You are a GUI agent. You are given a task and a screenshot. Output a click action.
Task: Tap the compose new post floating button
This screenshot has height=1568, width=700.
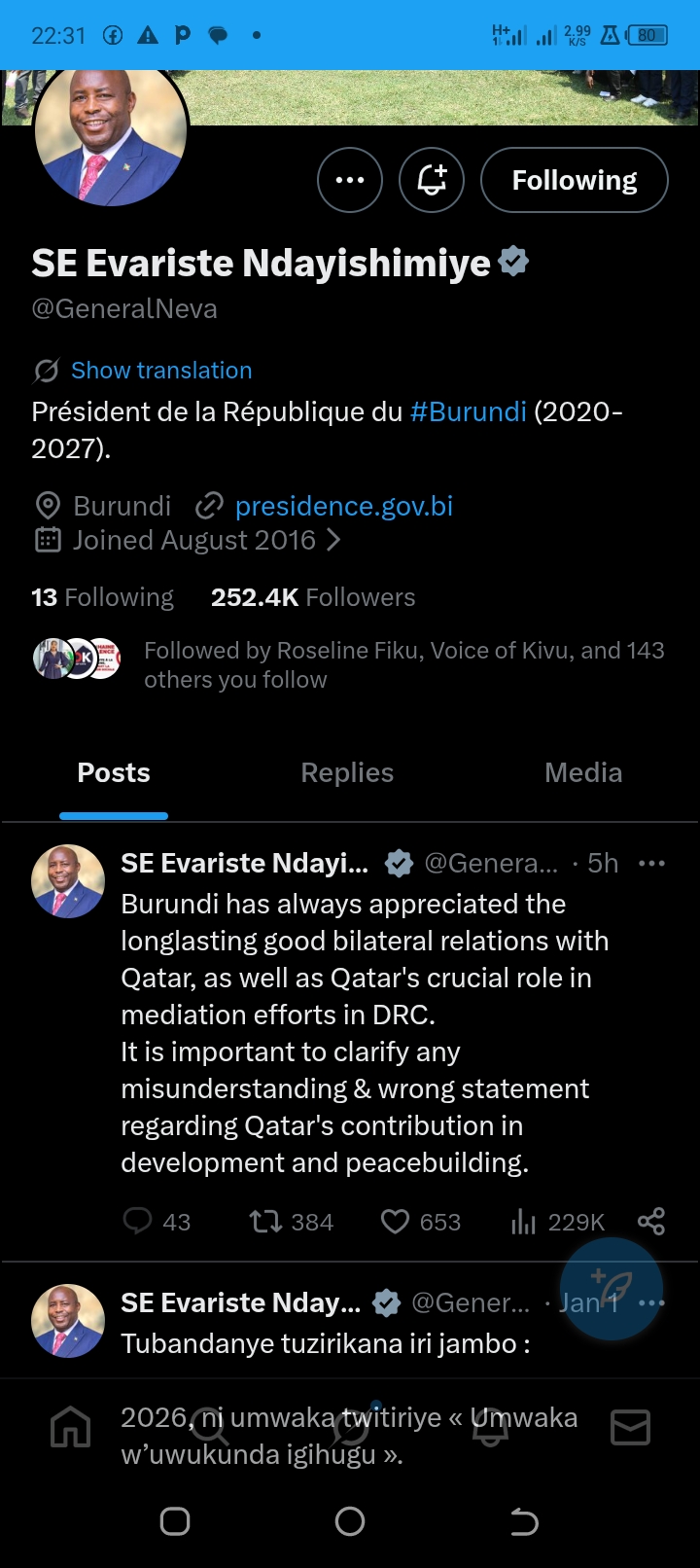pos(612,1287)
